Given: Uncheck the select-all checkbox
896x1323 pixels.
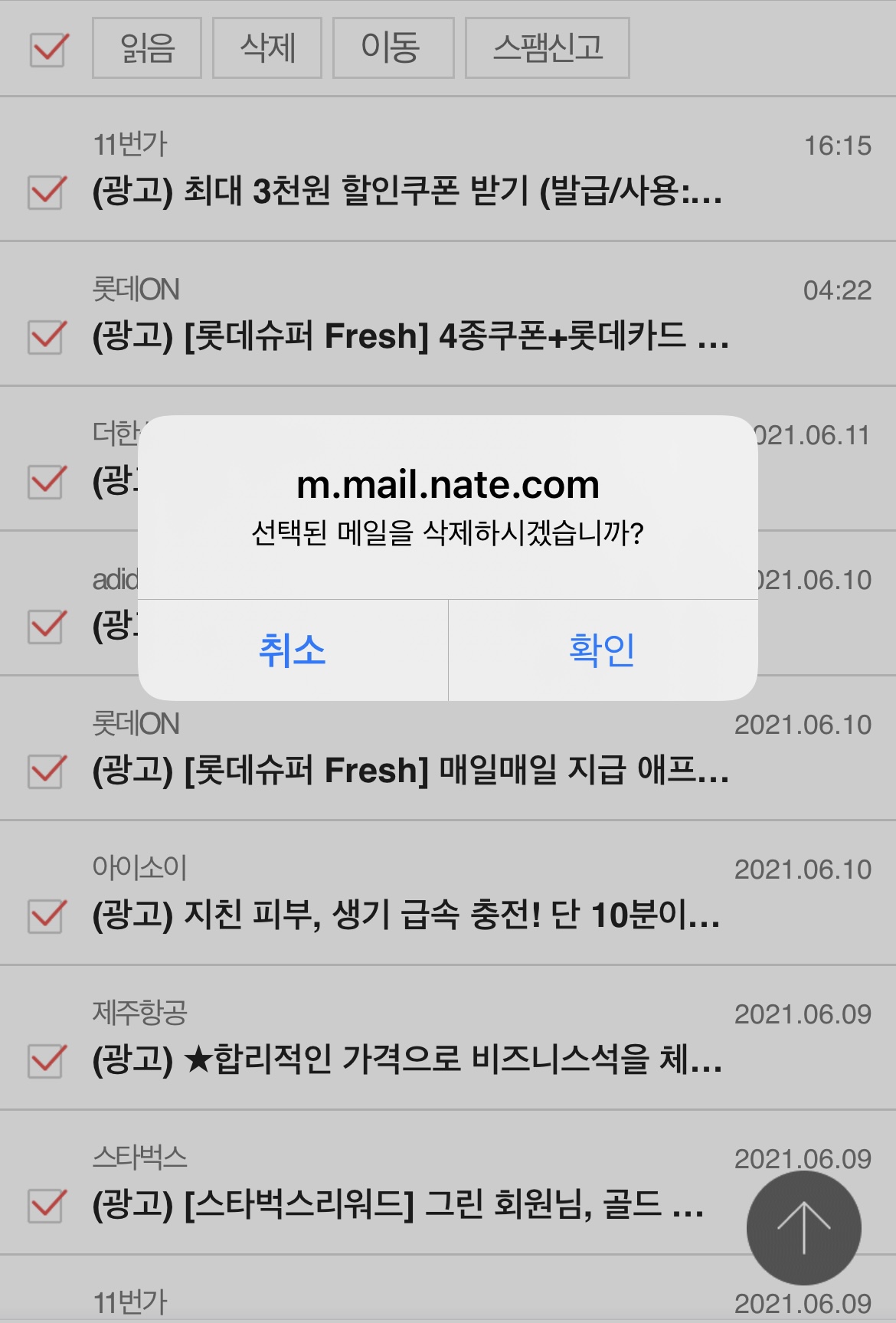Looking at the screenshot, I should (x=47, y=49).
